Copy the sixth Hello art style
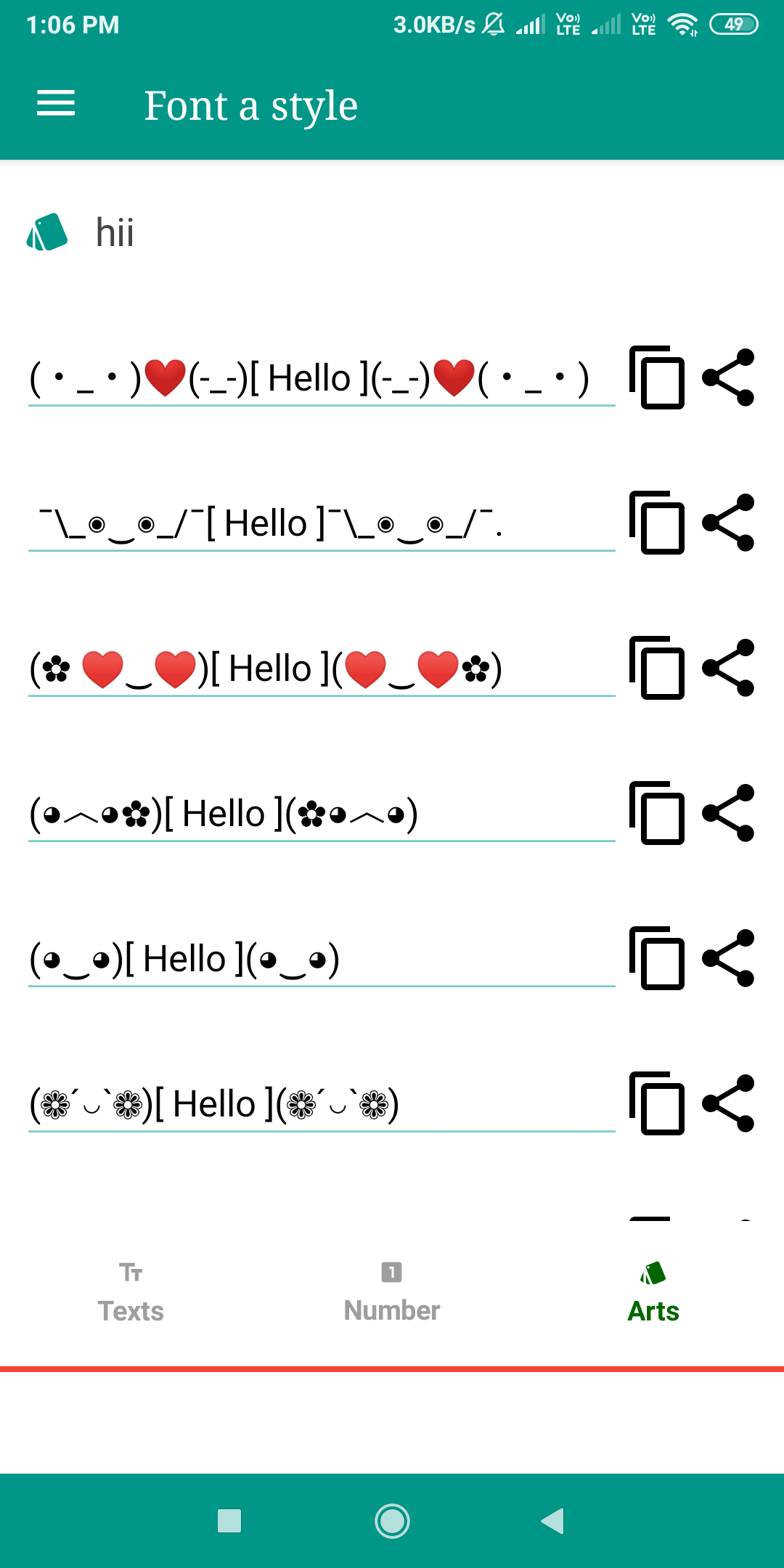Viewport: 784px width, 1568px height. point(657,1103)
